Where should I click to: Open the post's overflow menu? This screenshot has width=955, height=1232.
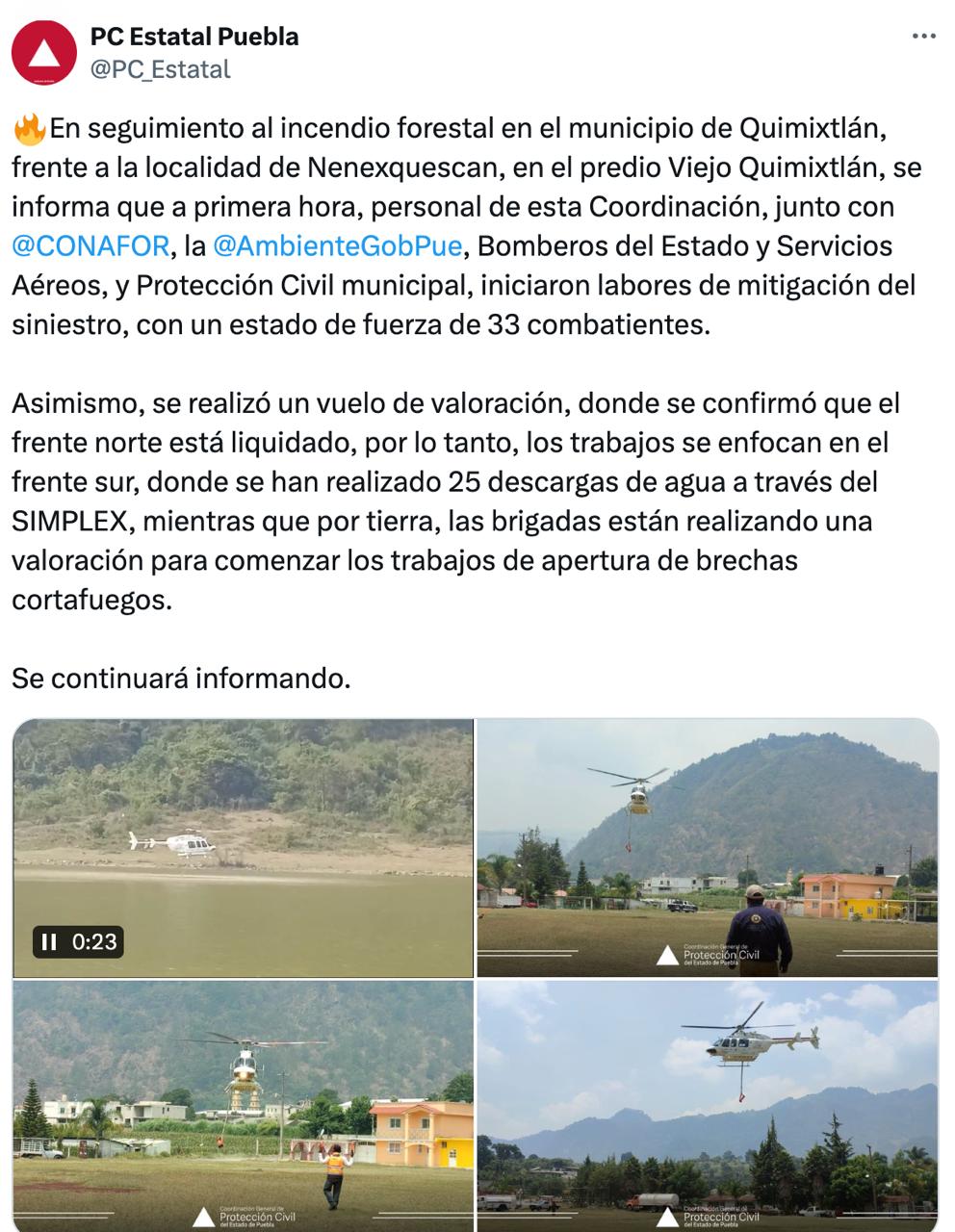[x=923, y=37]
